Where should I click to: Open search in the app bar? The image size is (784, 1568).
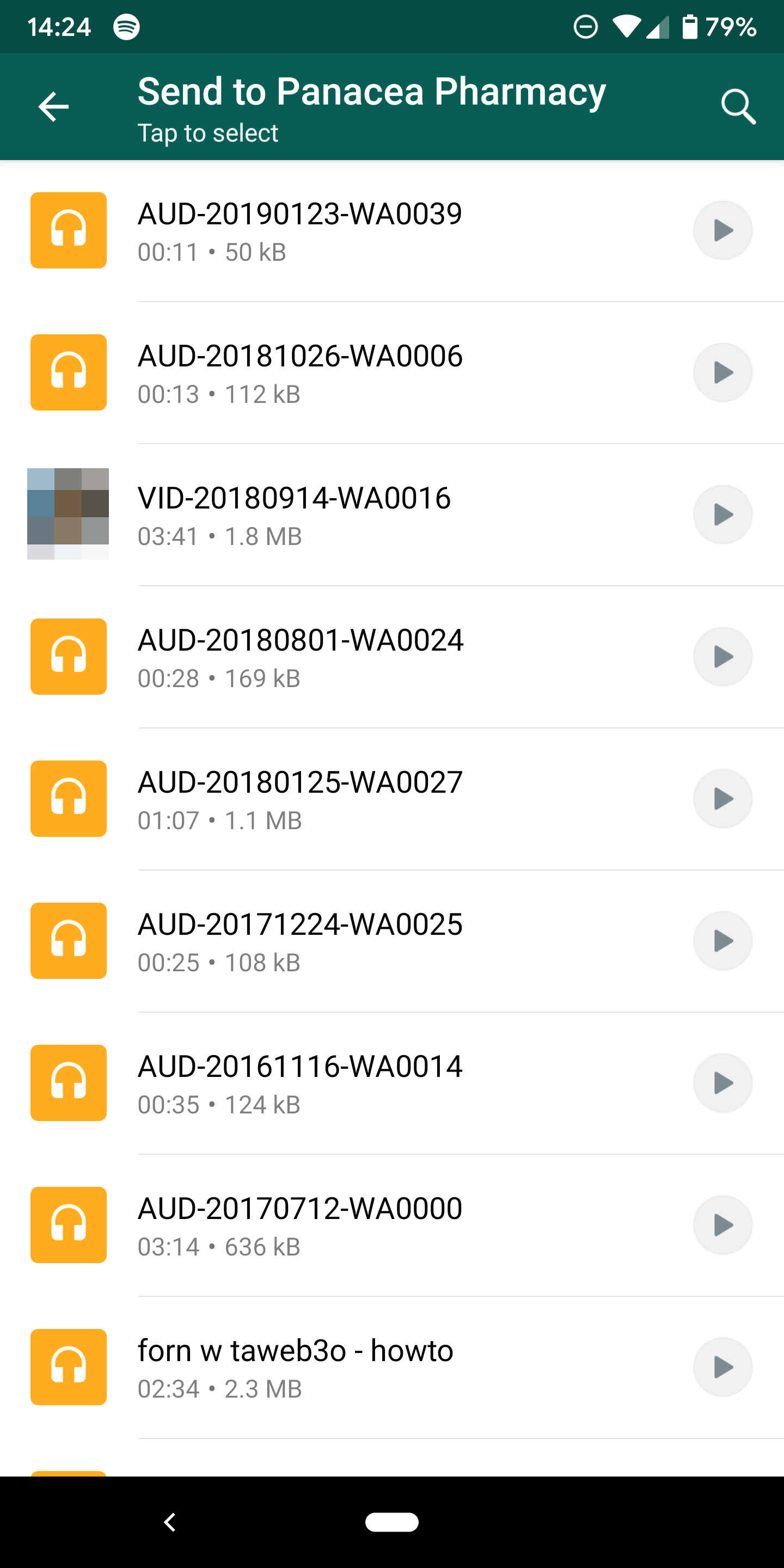pos(738,107)
